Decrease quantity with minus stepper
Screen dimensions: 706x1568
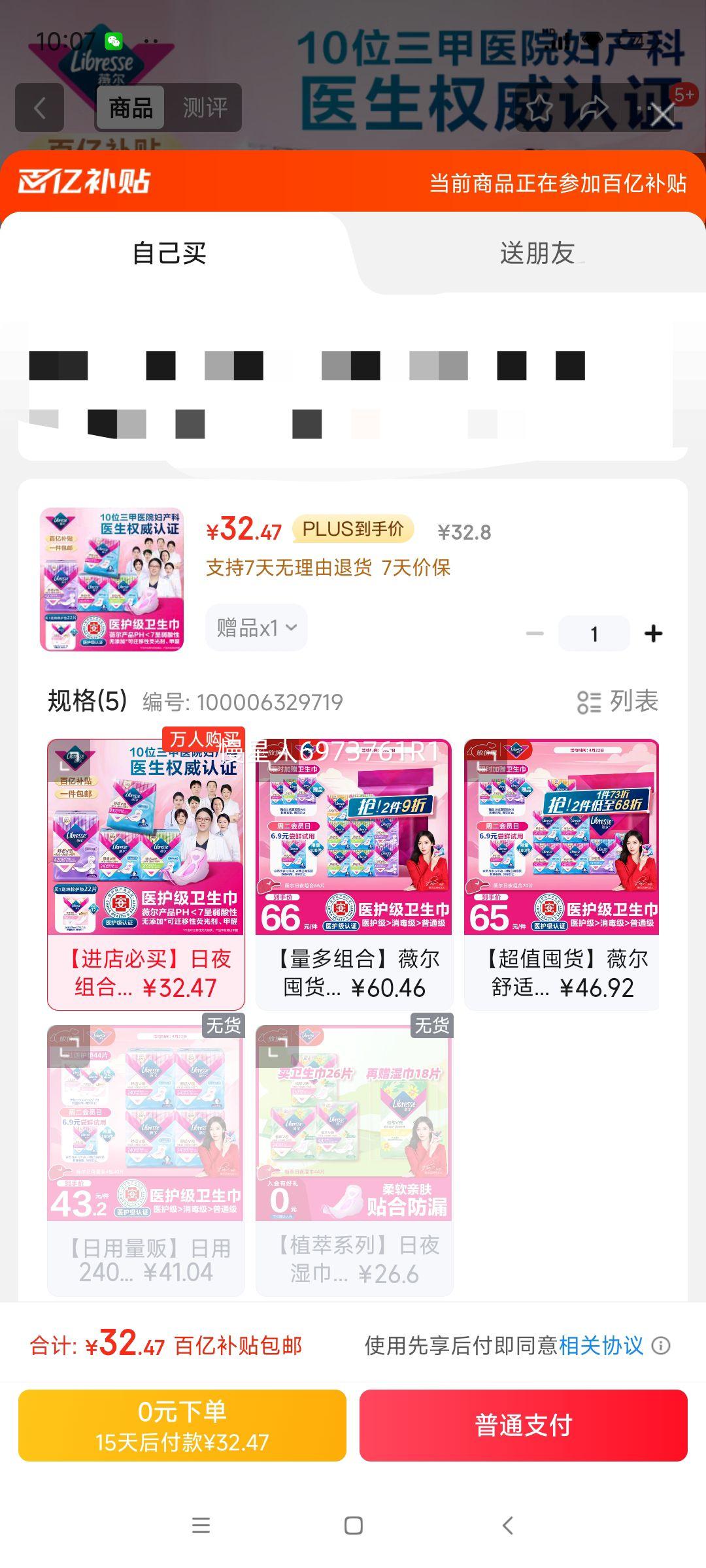535,632
